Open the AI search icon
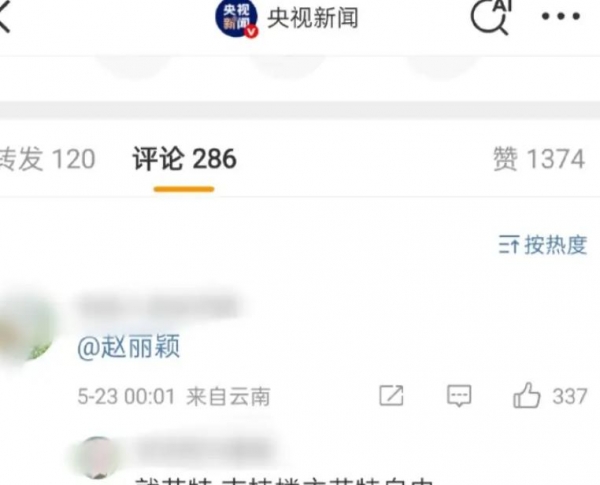This screenshot has height=485, width=600. coord(492,17)
